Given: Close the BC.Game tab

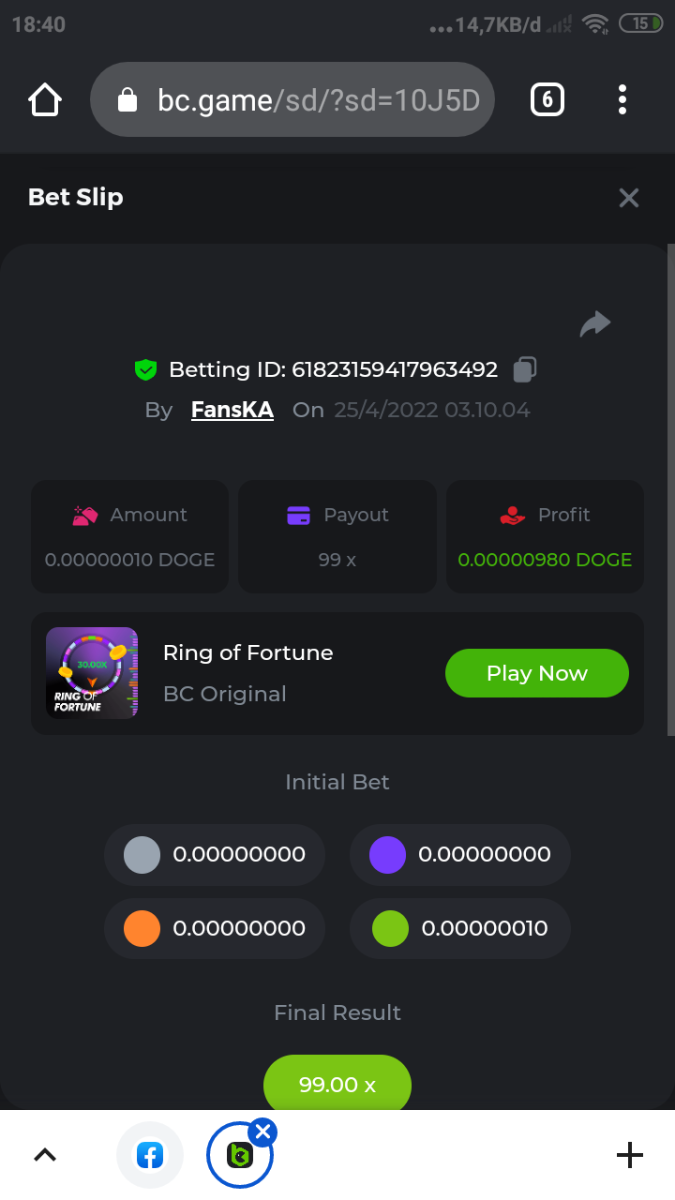Looking at the screenshot, I should [x=263, y=1132].
